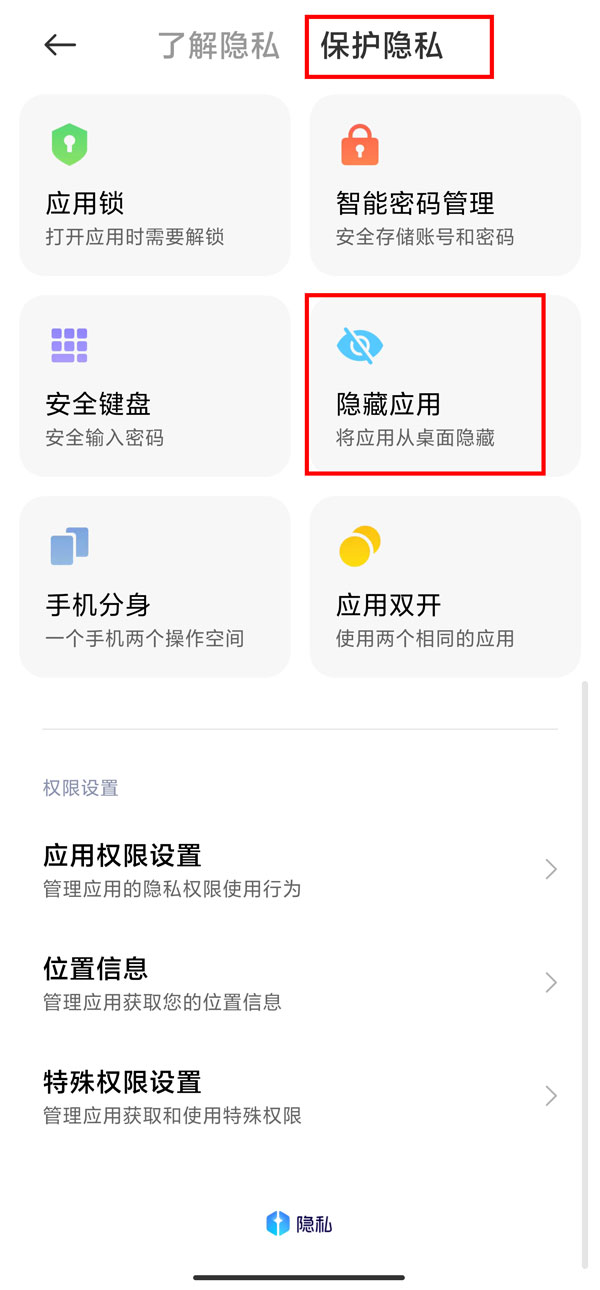This screenshot has width=600, height=1290.
Task: Open 智能密码管理
Action: (x=445, y=185)
